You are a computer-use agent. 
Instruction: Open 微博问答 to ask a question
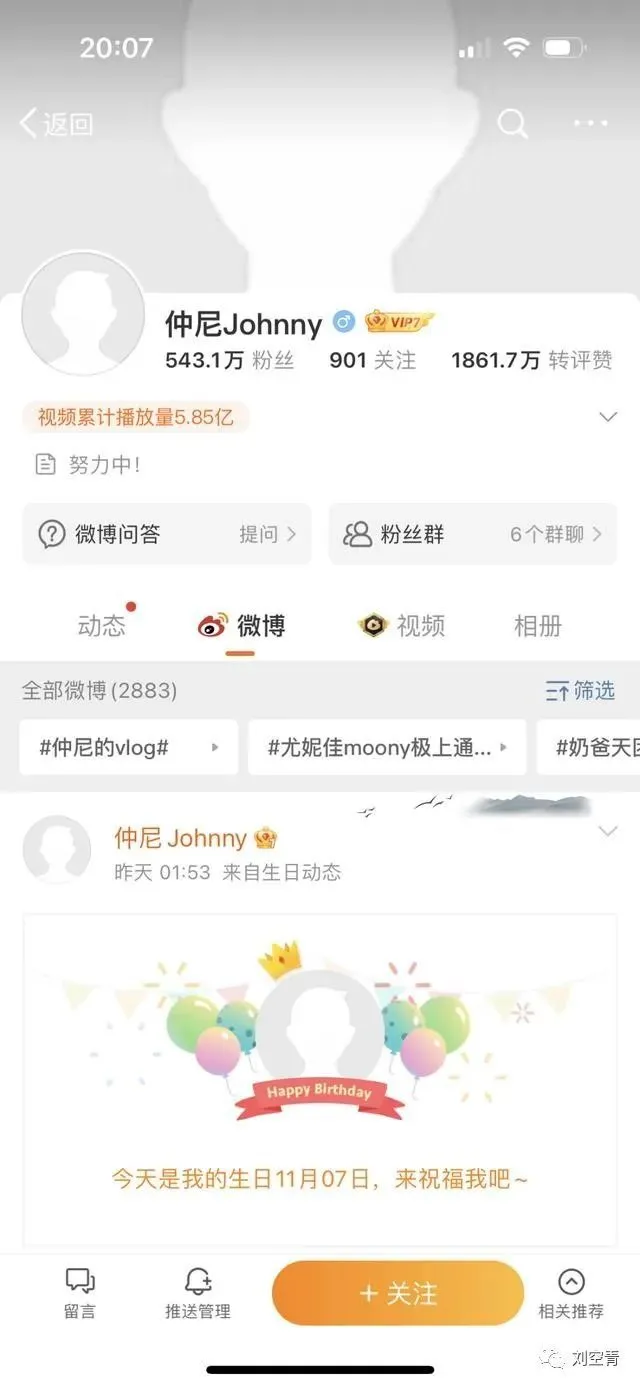pos(167,534)
